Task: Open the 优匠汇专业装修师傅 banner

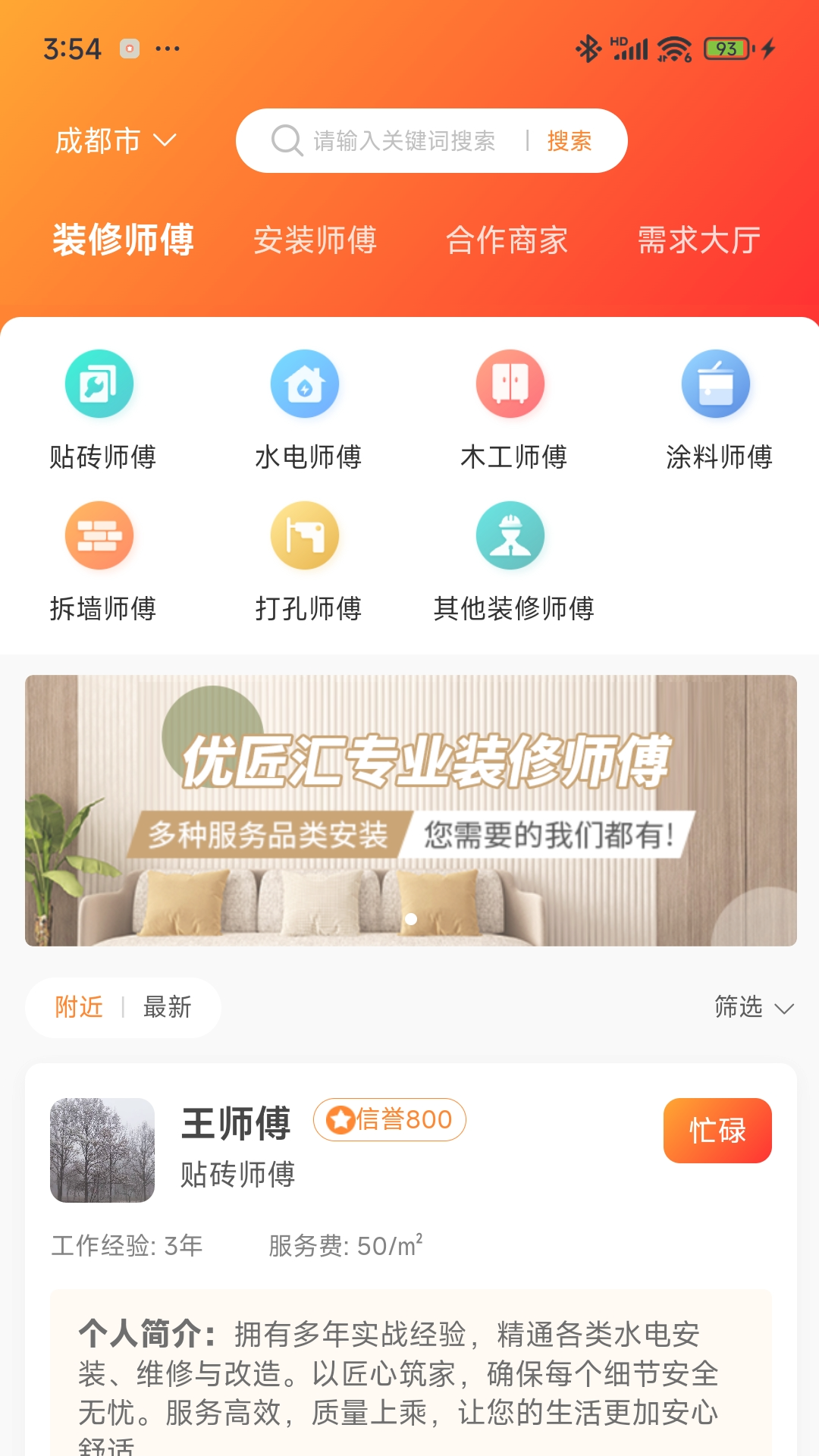Action: tap(410, 810)
